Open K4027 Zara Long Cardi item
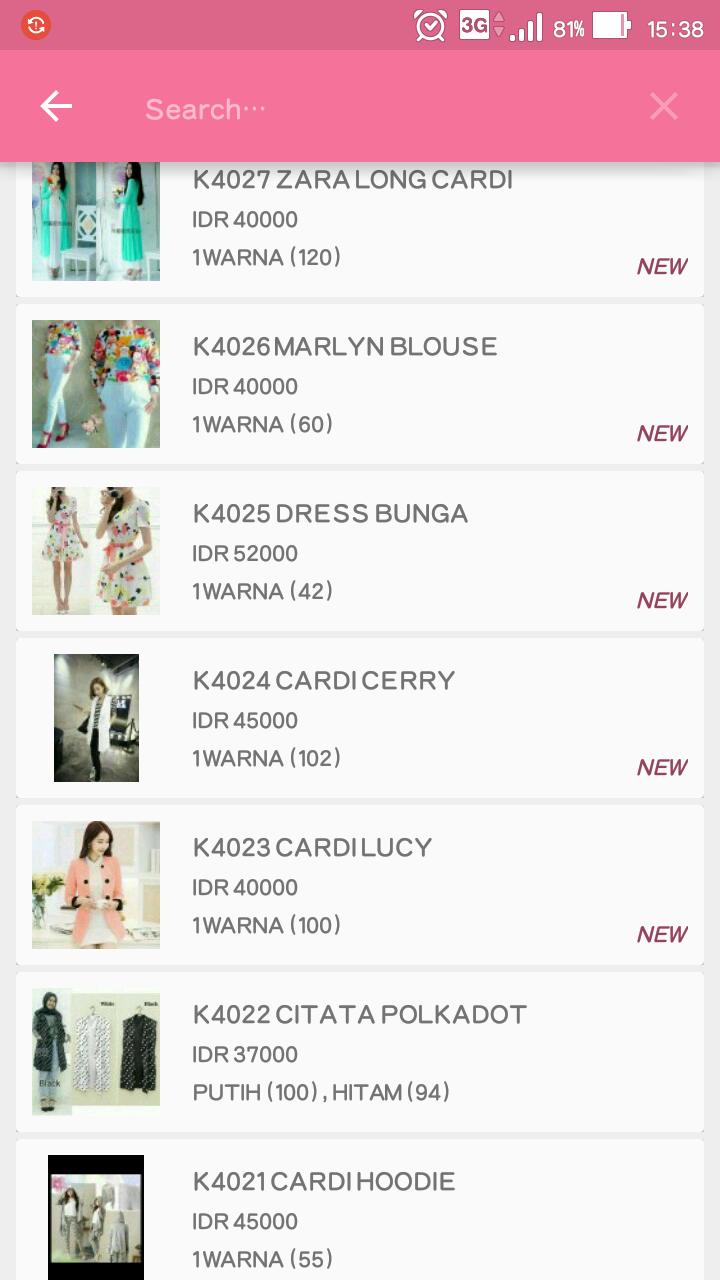This screenshot has height=1280, width=720. tap(360, 230)
